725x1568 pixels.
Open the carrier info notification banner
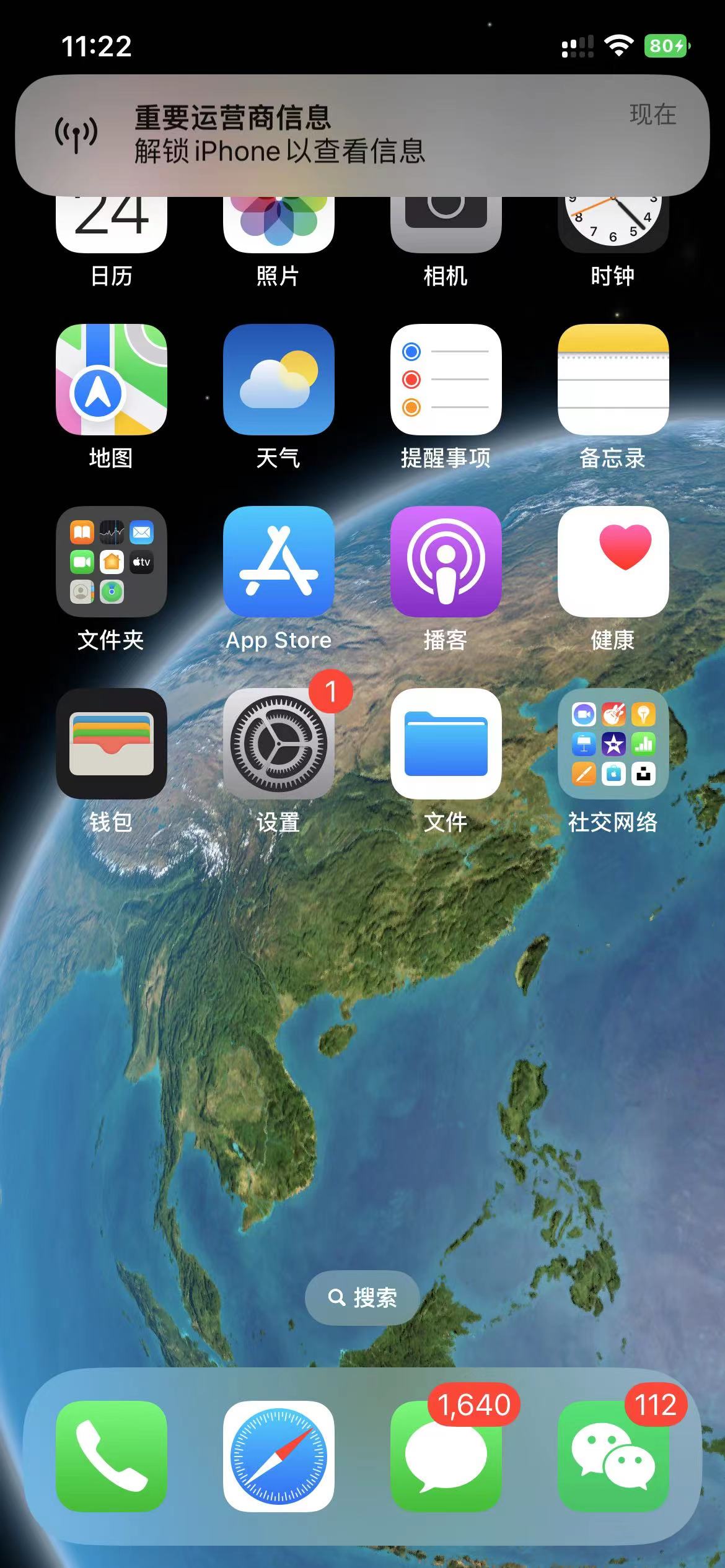(x=362, y=135)
